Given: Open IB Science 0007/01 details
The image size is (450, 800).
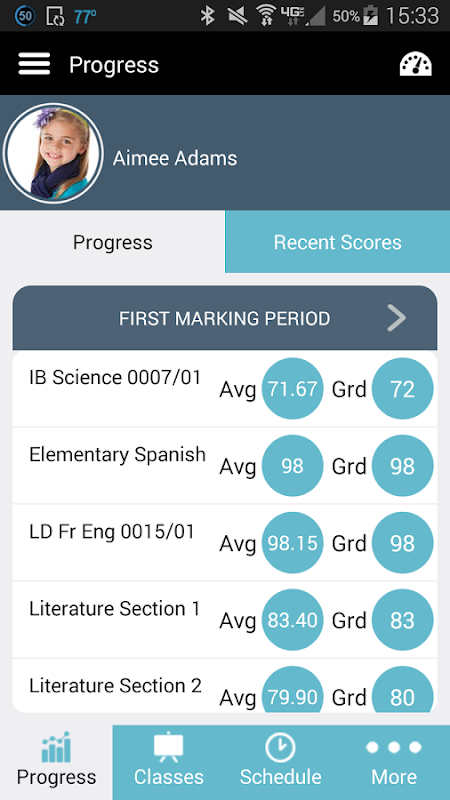Looking at the screenshot, I should click(225, 389).
